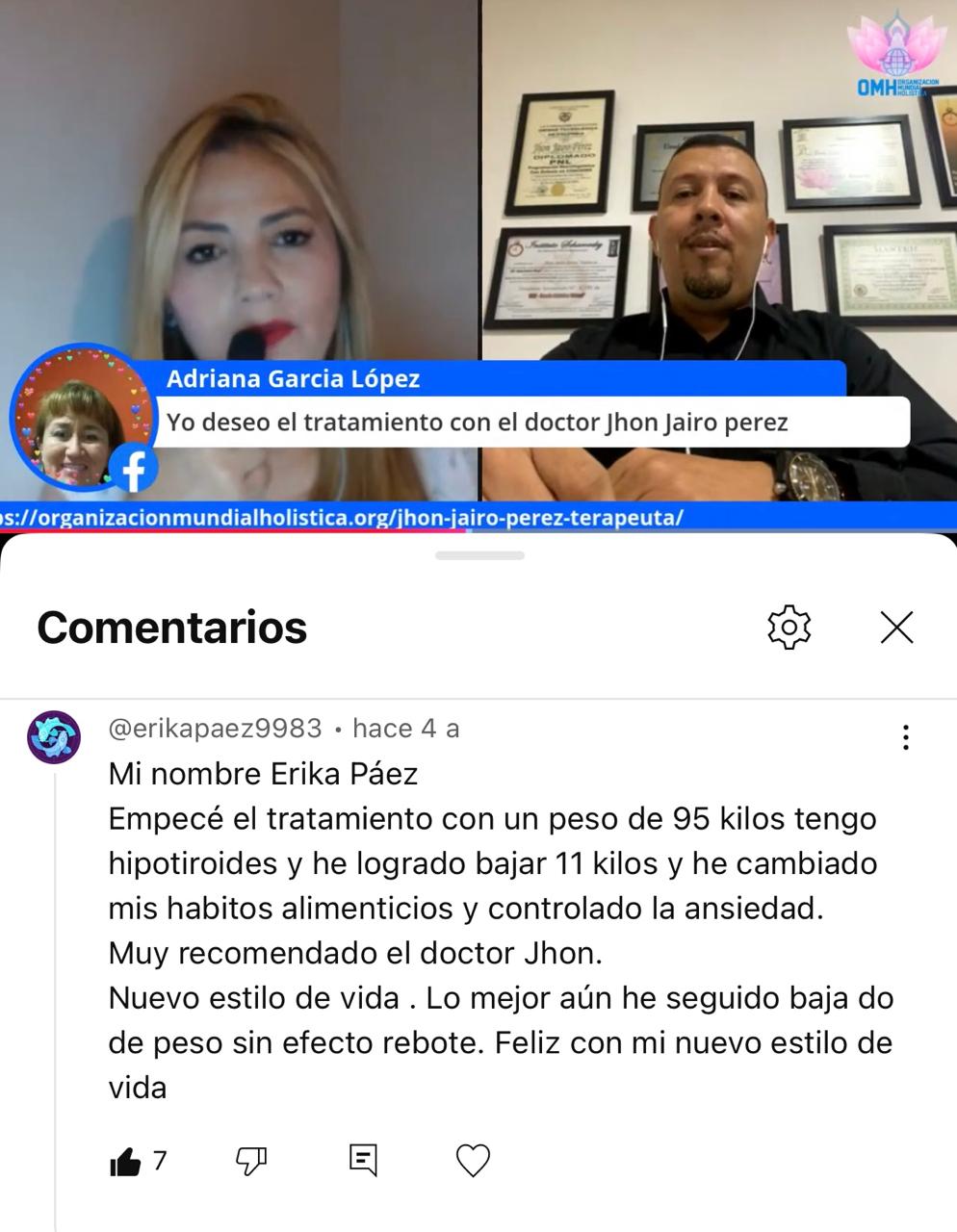
Task: Open options menu for erikapaez9983's comment
Action: [905, 737]
